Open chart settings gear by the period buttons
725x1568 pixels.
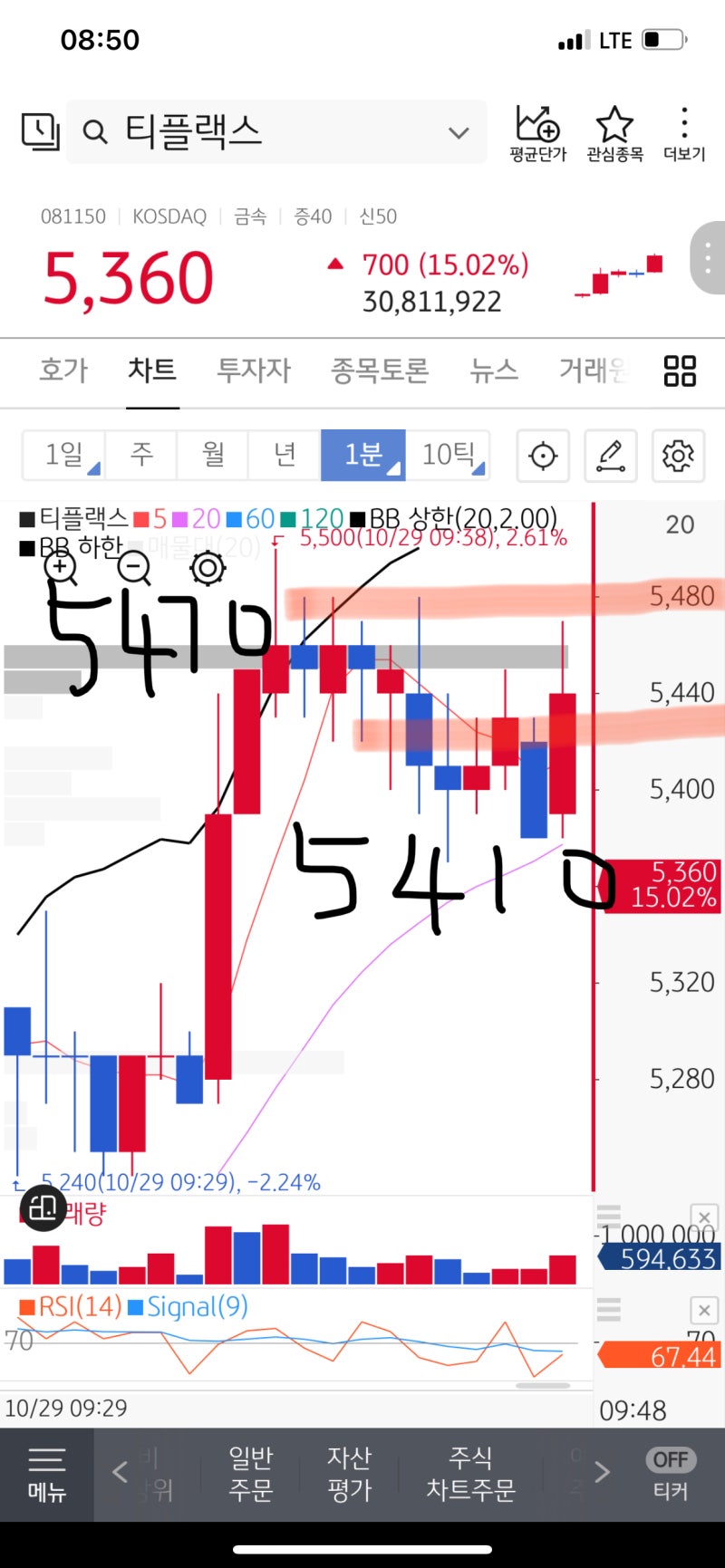pos(678,456)
